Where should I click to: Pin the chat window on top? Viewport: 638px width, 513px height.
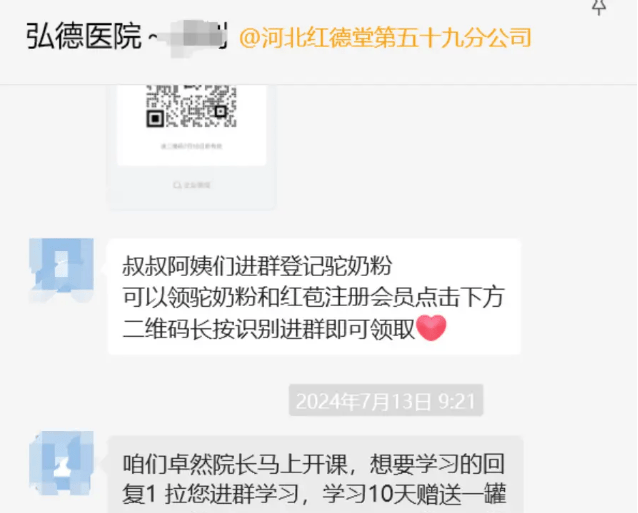[600, 8]
